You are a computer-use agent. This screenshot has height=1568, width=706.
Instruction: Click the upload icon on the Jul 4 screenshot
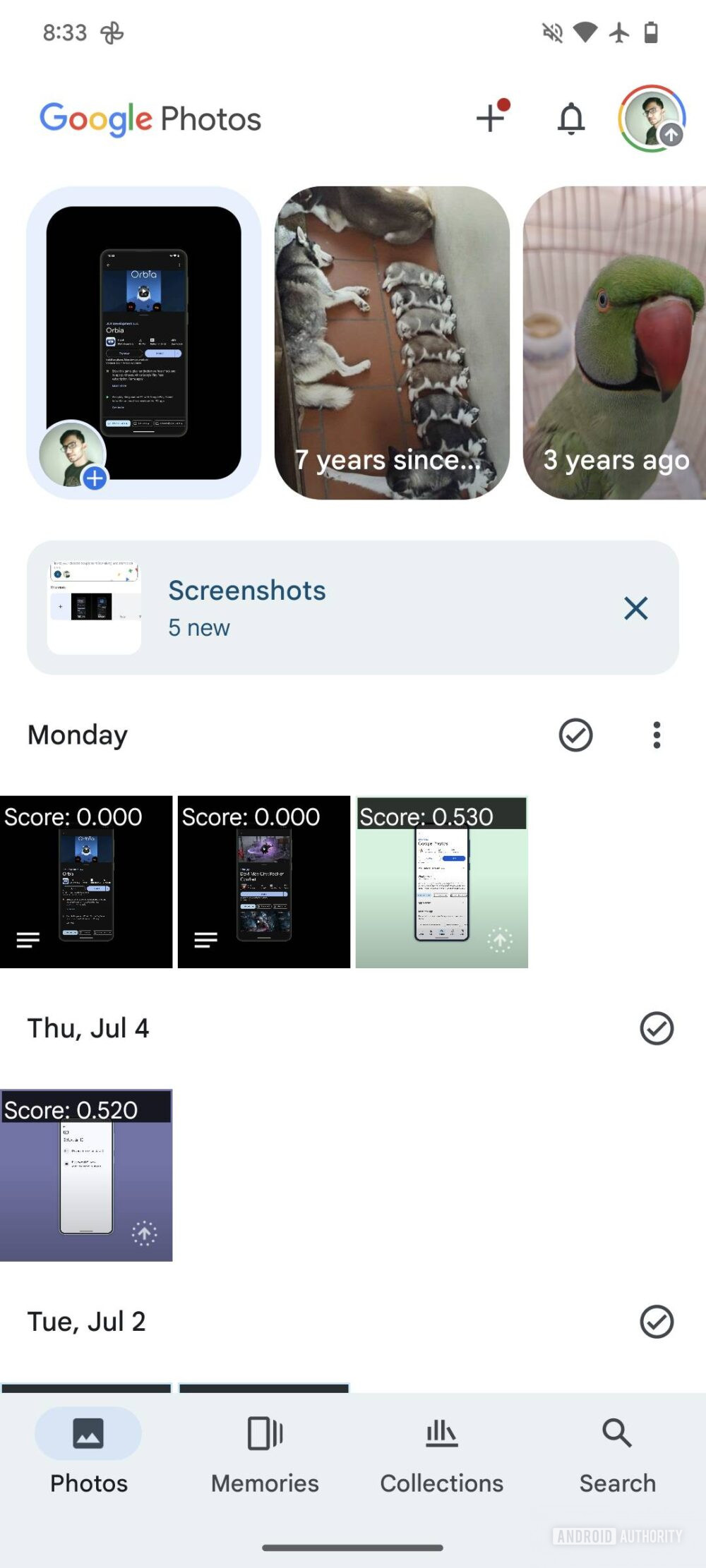(x=144, y=1234)
